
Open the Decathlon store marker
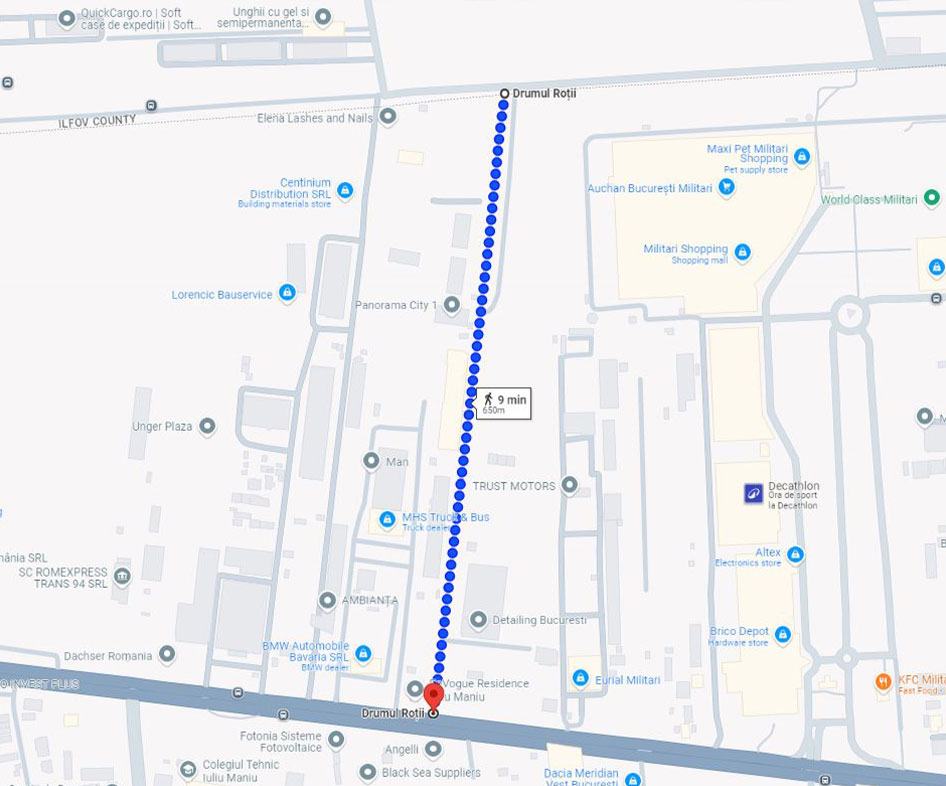point(753,493)
